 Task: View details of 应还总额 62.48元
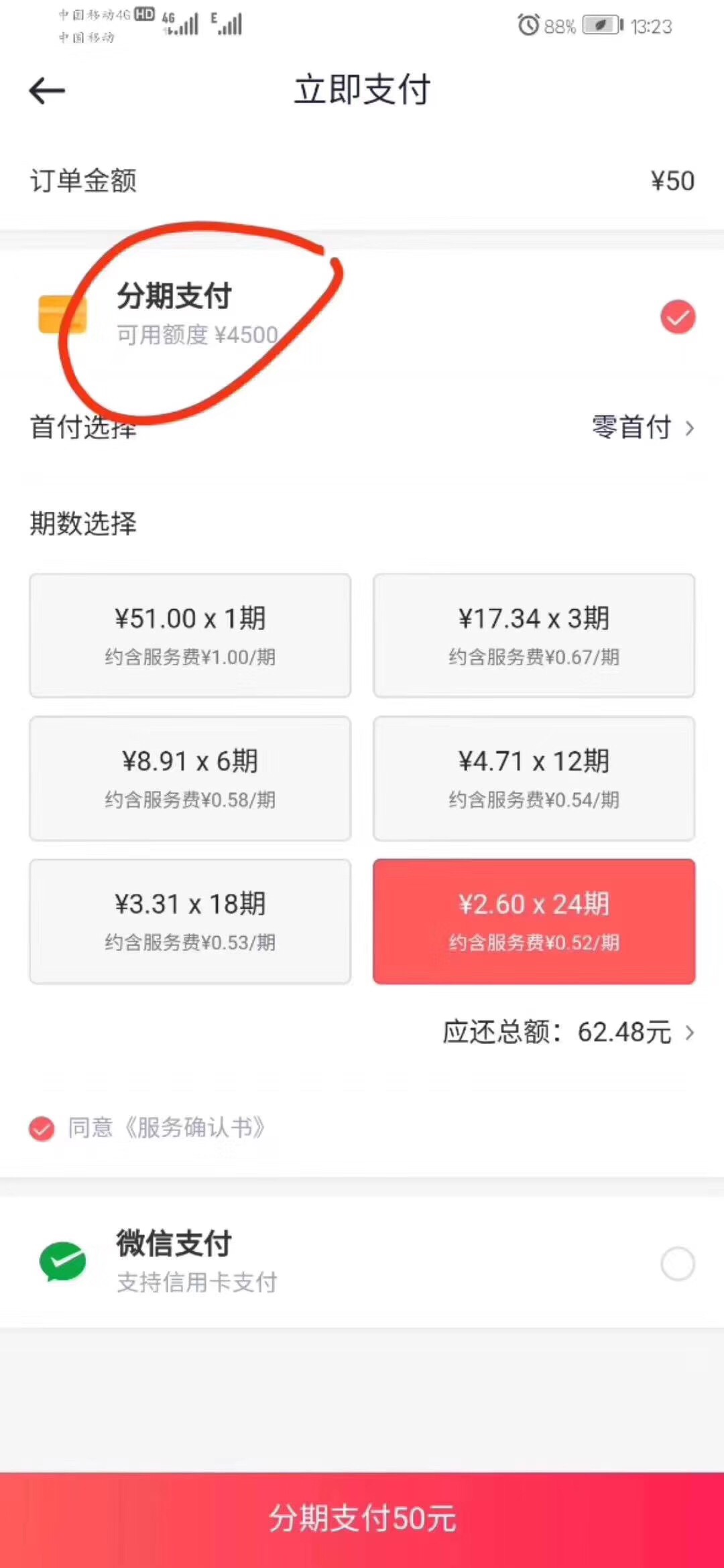click(x=568, y=1032)
